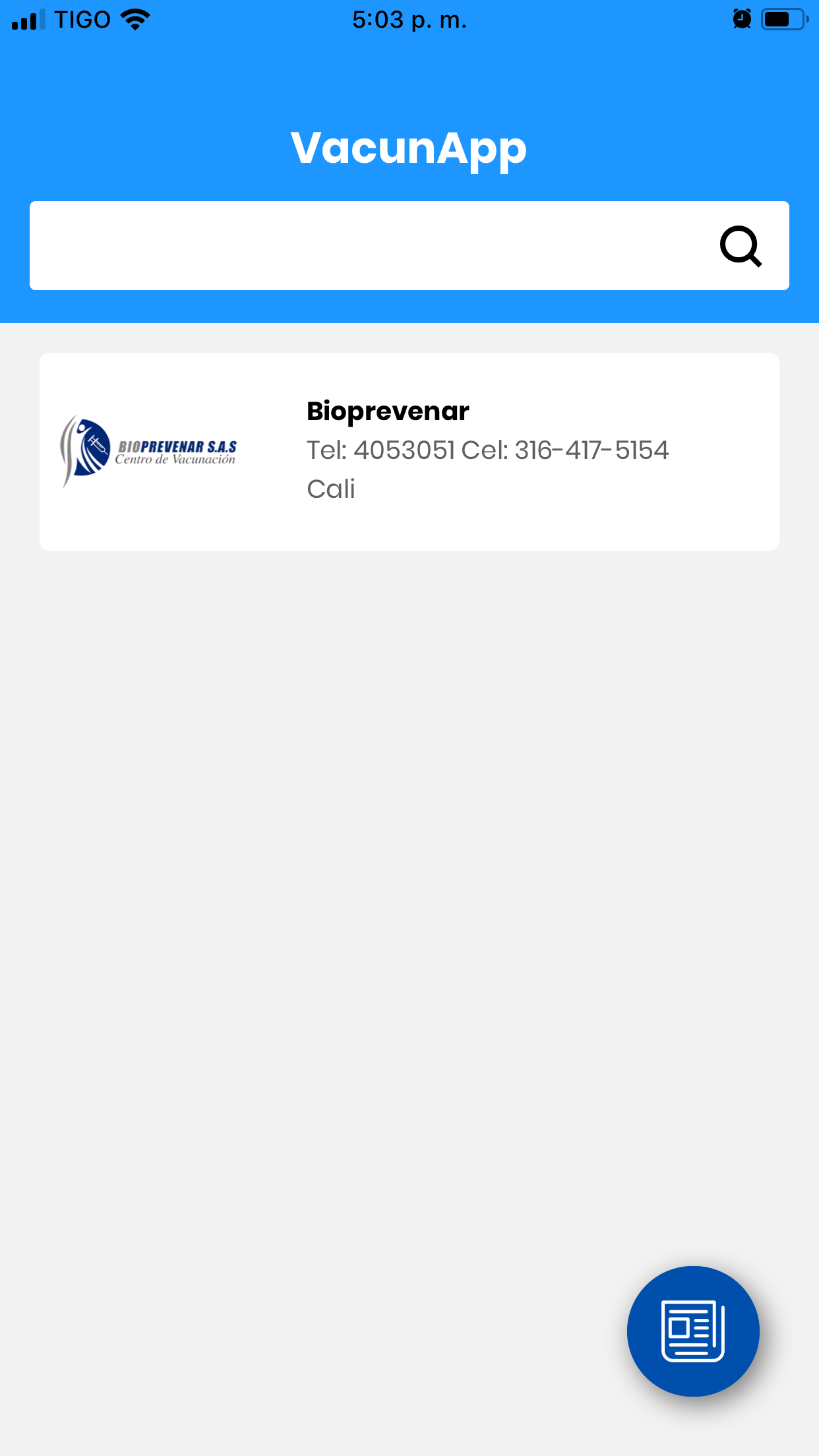Tap the TIGO signal strength bars
Image resolution: width=819 pixels, height=1456 pixels.
(x=26, y=18)
